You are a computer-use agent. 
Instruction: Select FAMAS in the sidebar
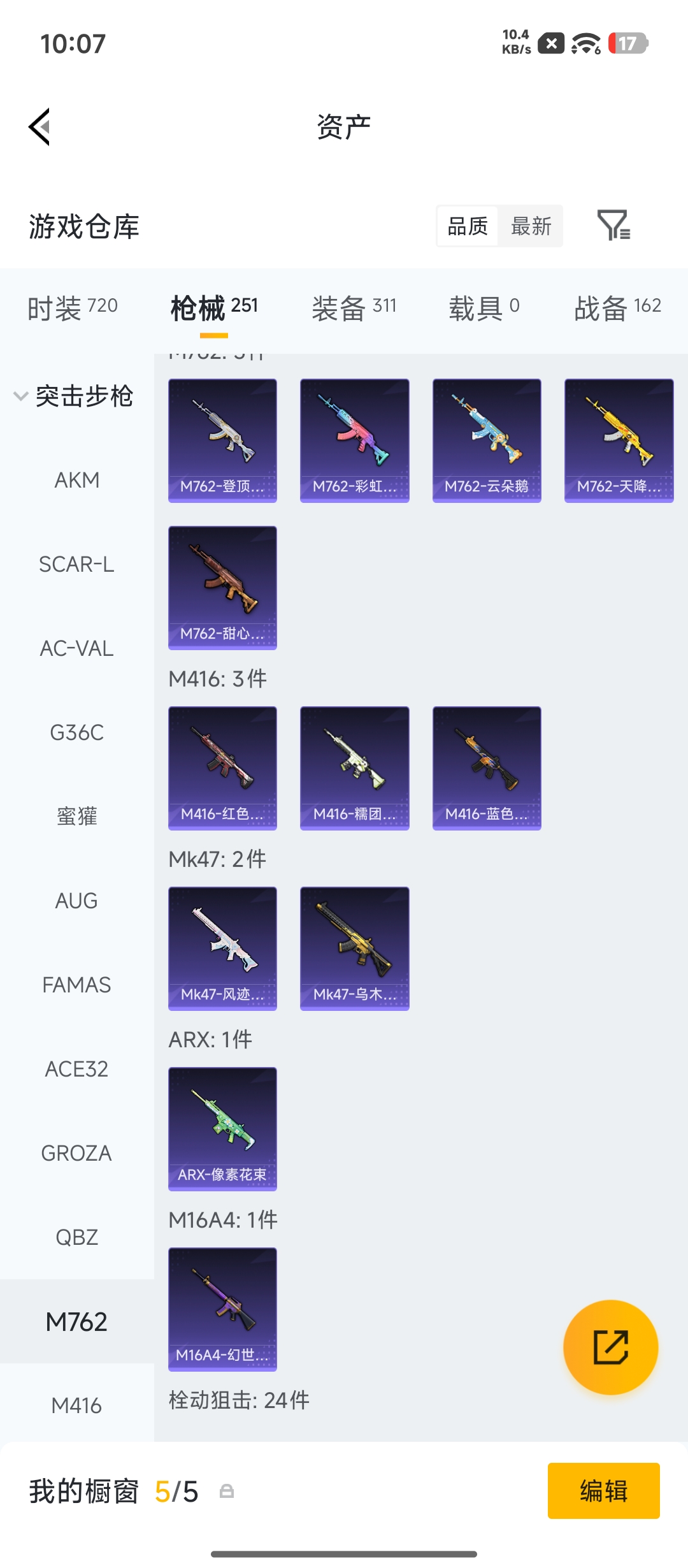[x=77, y=985]
